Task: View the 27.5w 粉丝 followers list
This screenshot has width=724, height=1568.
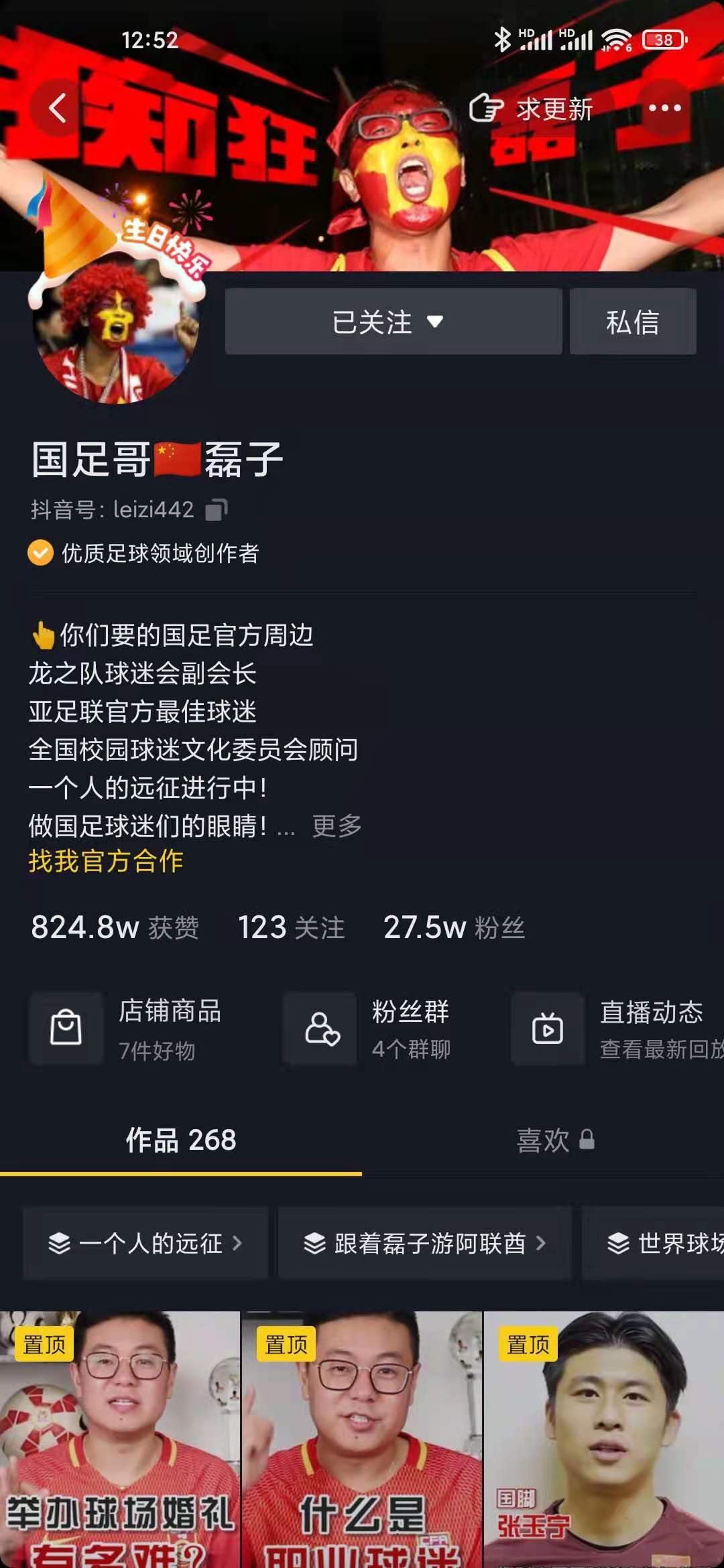Action: pos(454,928)
